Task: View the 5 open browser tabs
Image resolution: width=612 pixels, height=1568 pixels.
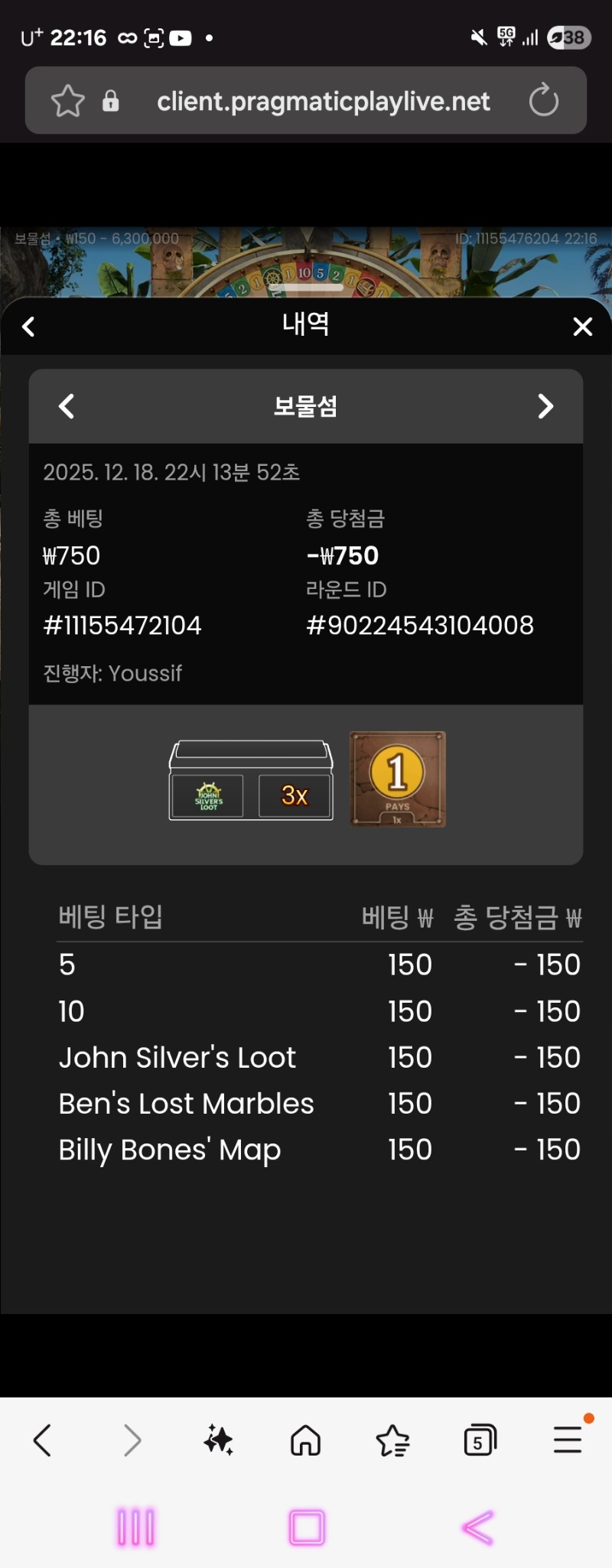Action: point(480,1441)
